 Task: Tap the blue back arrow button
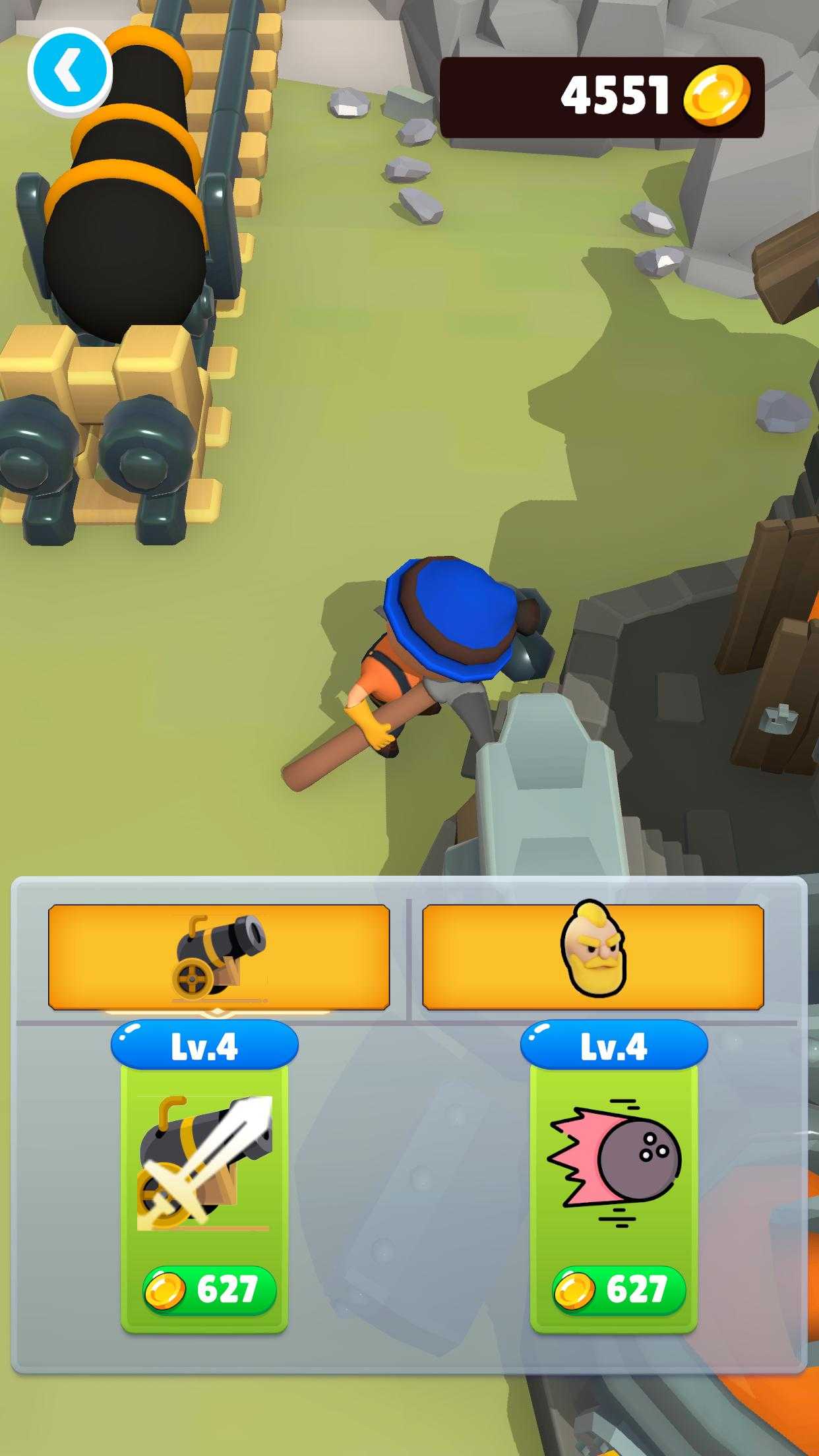[69, 70]
